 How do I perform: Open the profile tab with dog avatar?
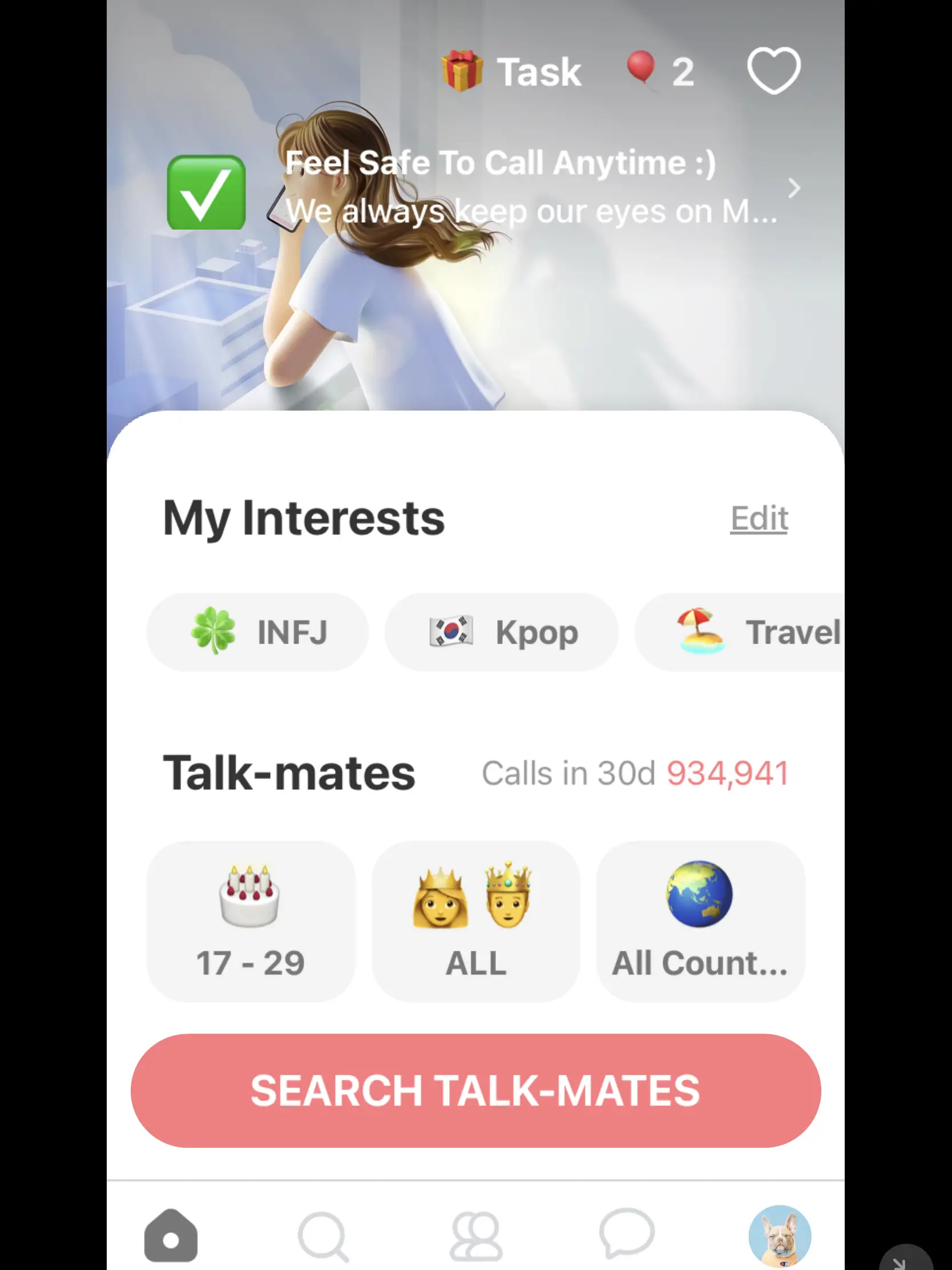pos(779,1236)
